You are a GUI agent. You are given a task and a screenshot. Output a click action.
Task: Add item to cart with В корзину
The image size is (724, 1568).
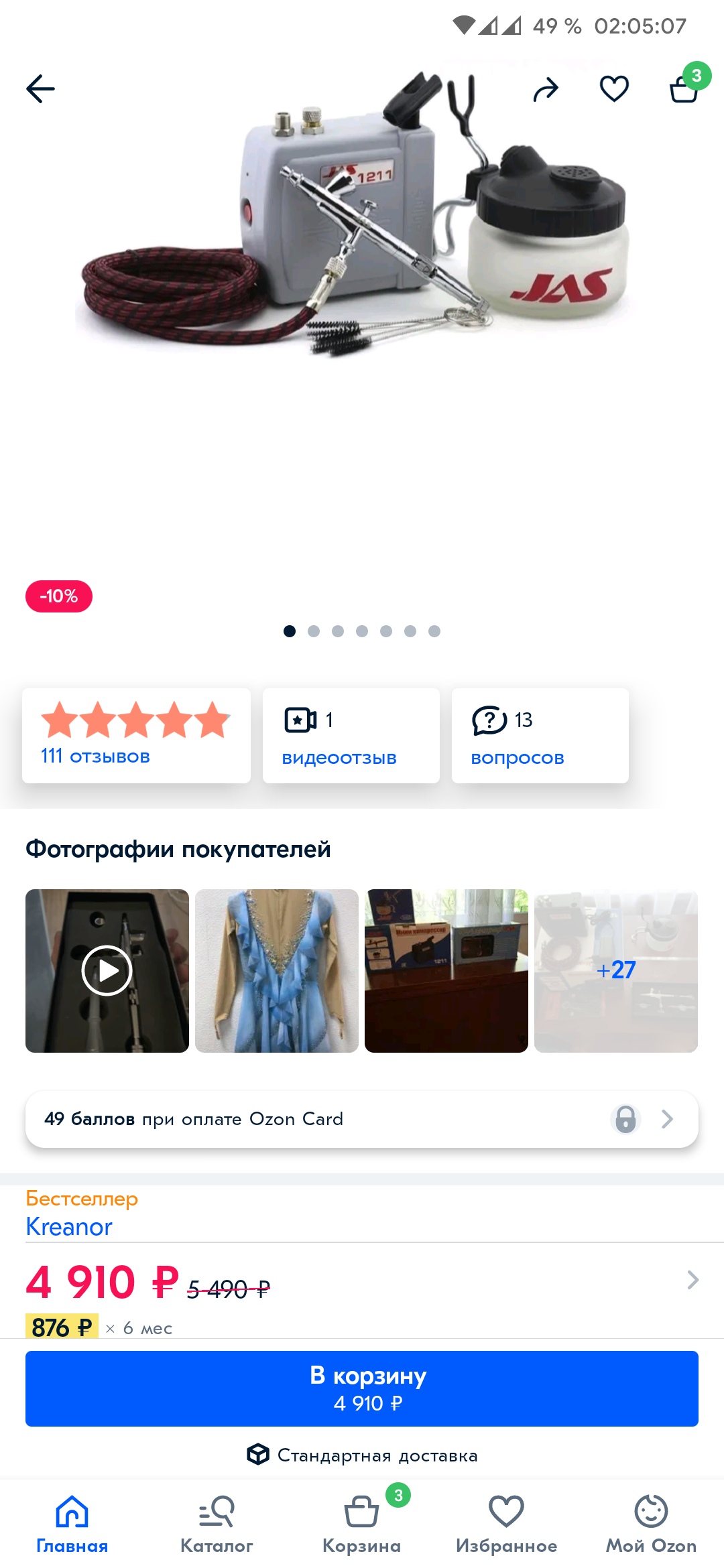tap(362, 1388)
